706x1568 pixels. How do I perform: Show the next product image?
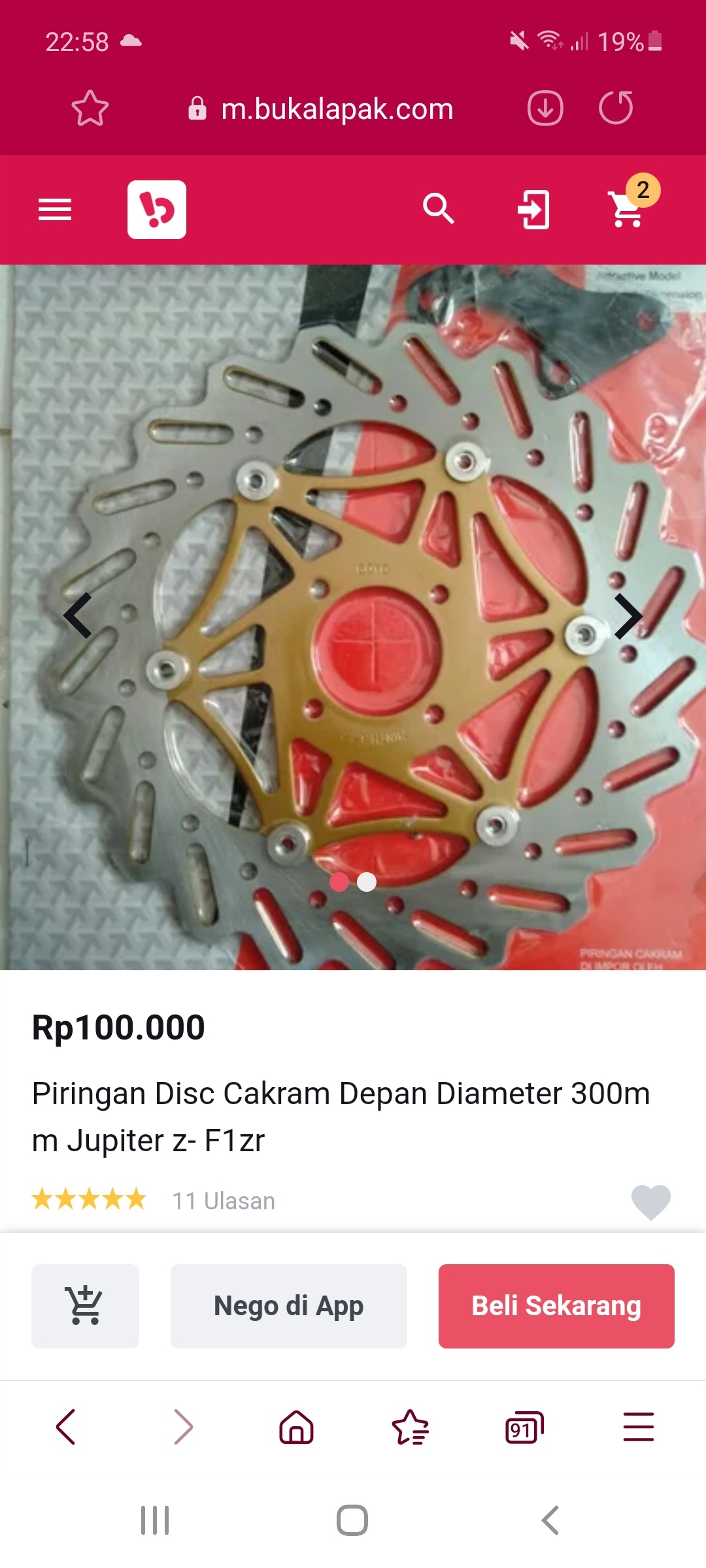pos(628,616)
